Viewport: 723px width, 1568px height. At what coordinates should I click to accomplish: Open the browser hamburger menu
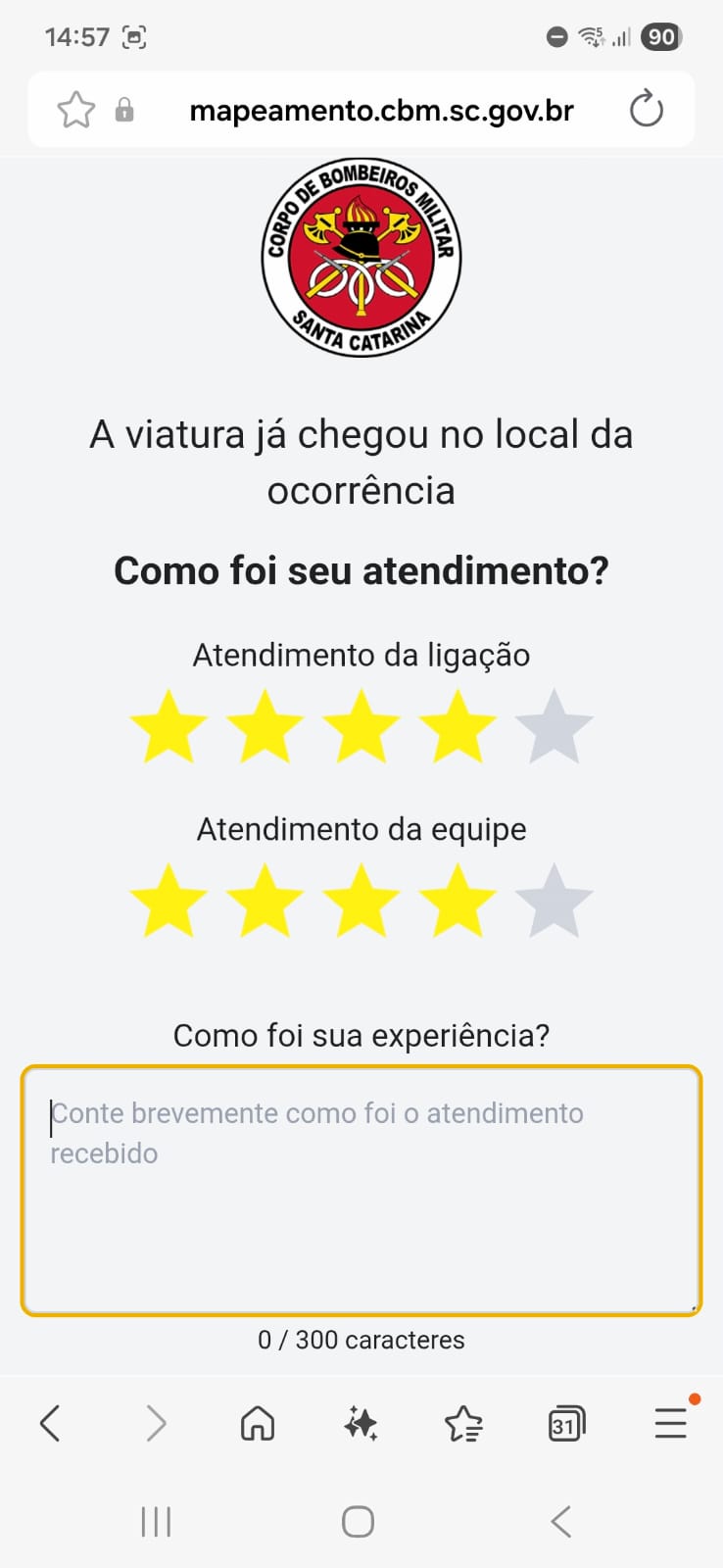pyautogui.click(x=670, y=1423)
